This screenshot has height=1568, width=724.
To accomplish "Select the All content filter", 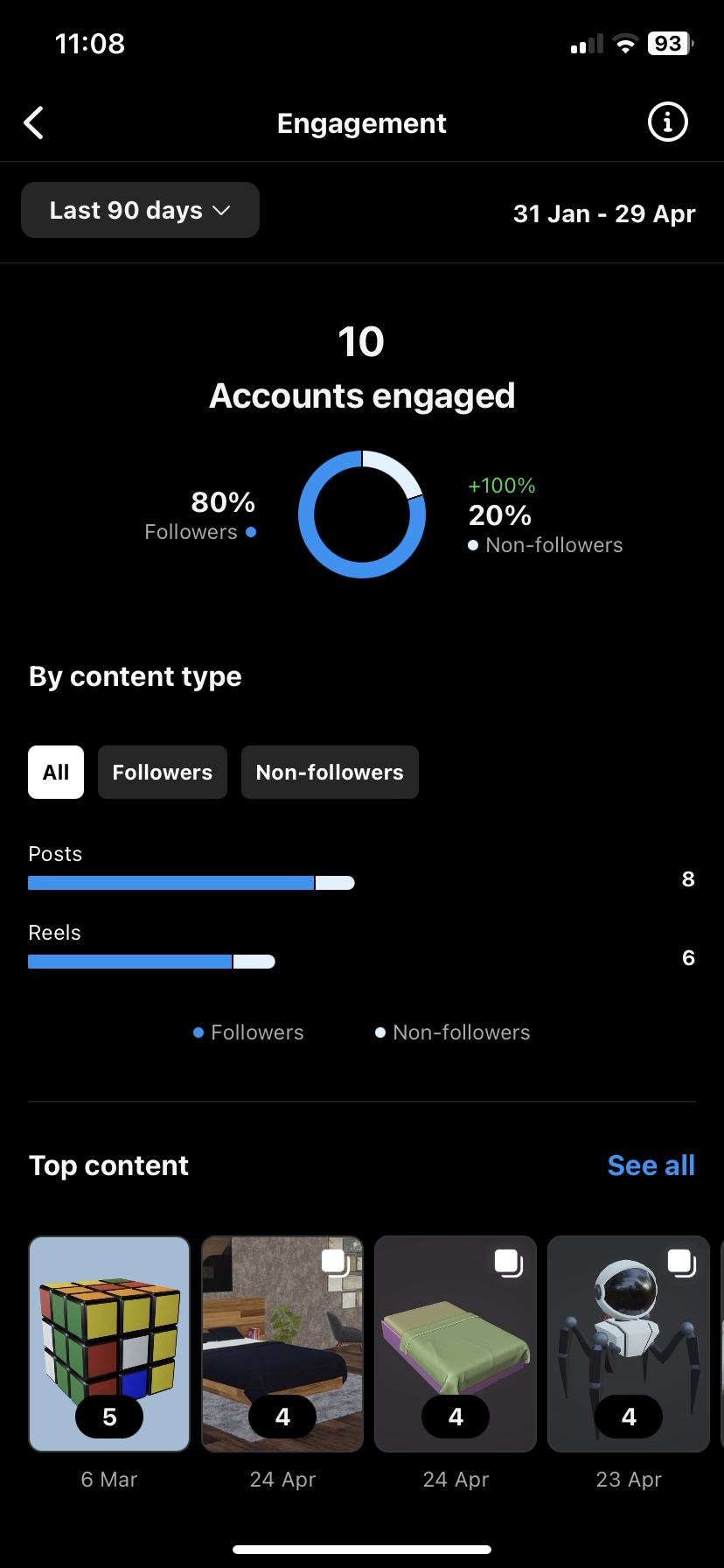I will click(56, 773).
